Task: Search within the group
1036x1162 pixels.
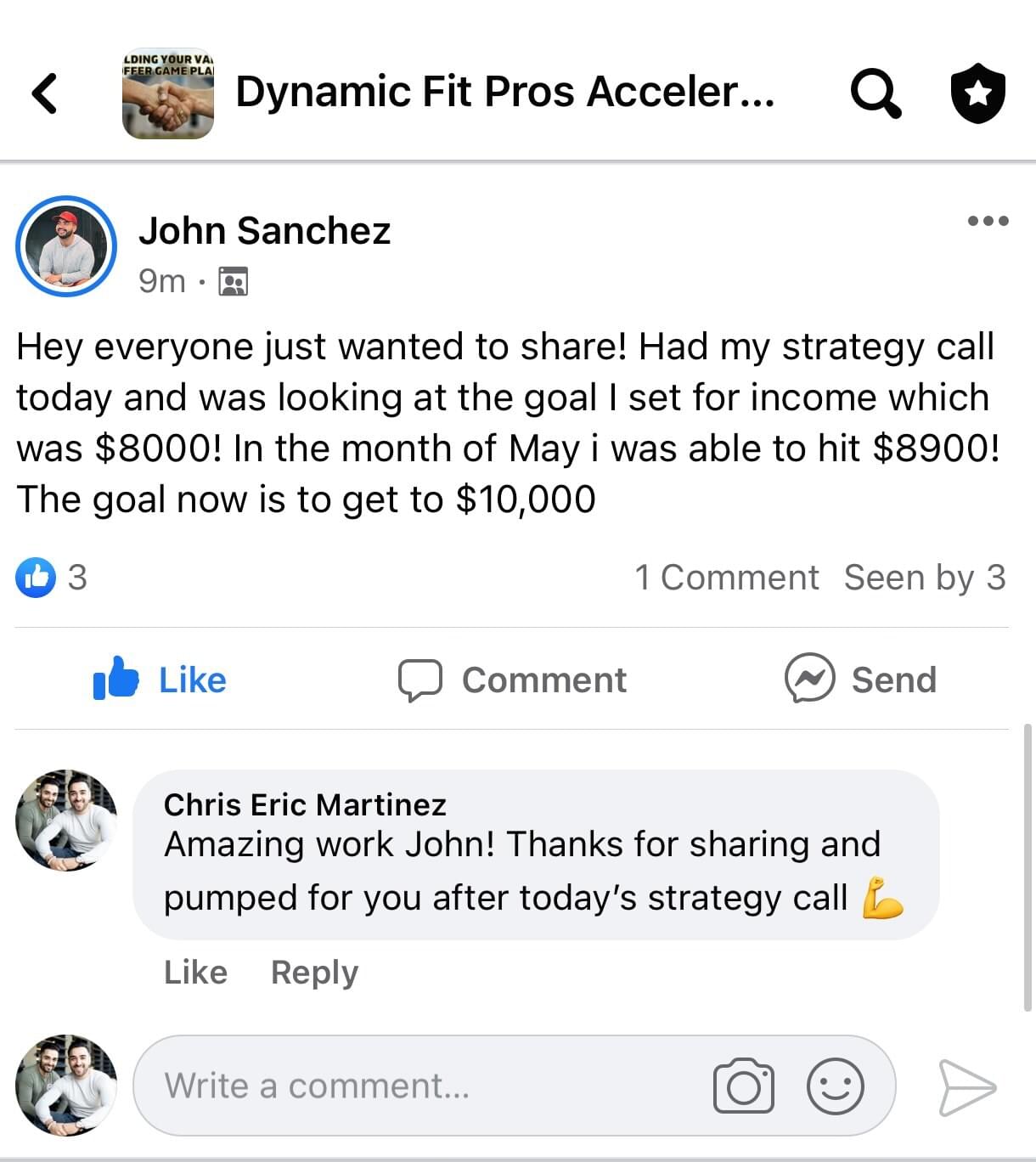Action: (x=875, y=93)
